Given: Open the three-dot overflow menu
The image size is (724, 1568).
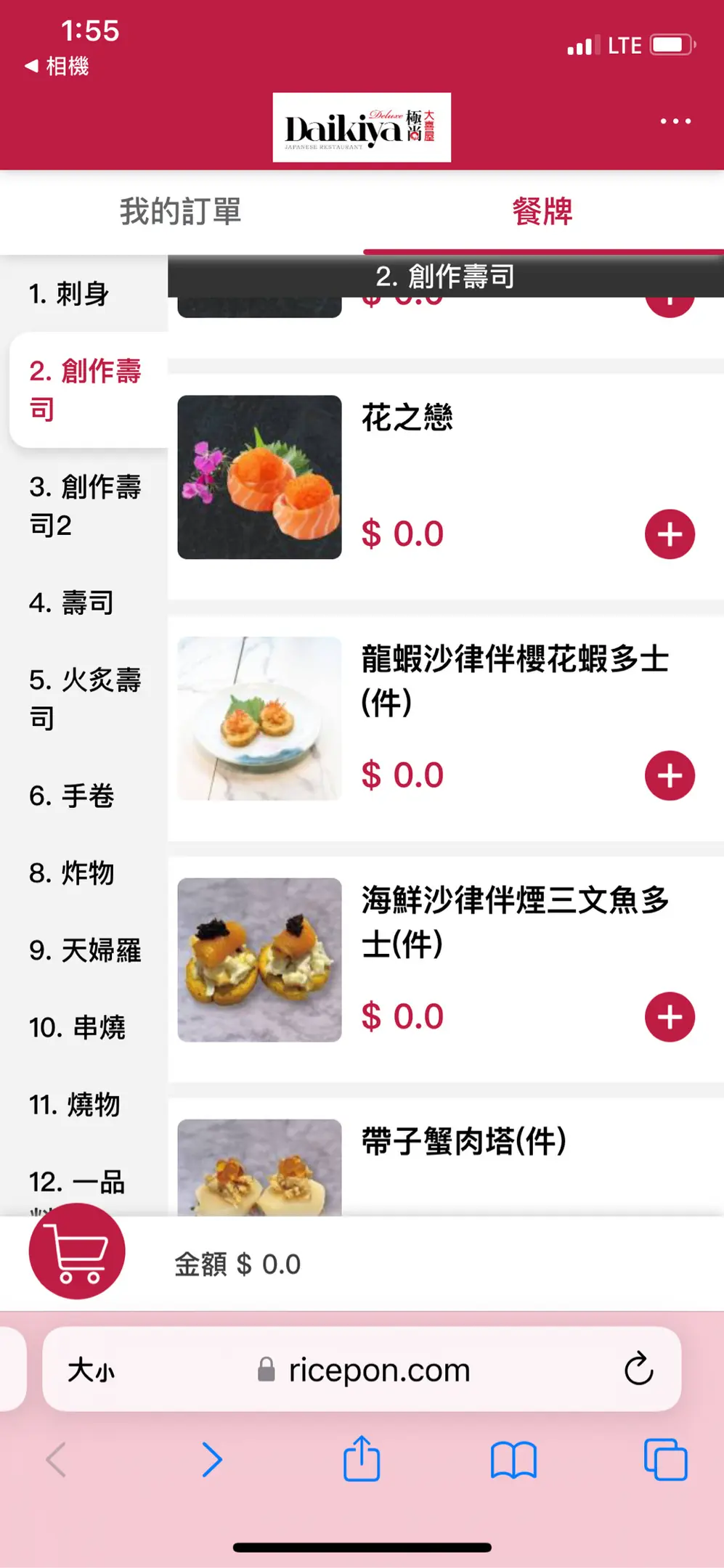Looking at the screenshot, I should (x=675, y=121).
